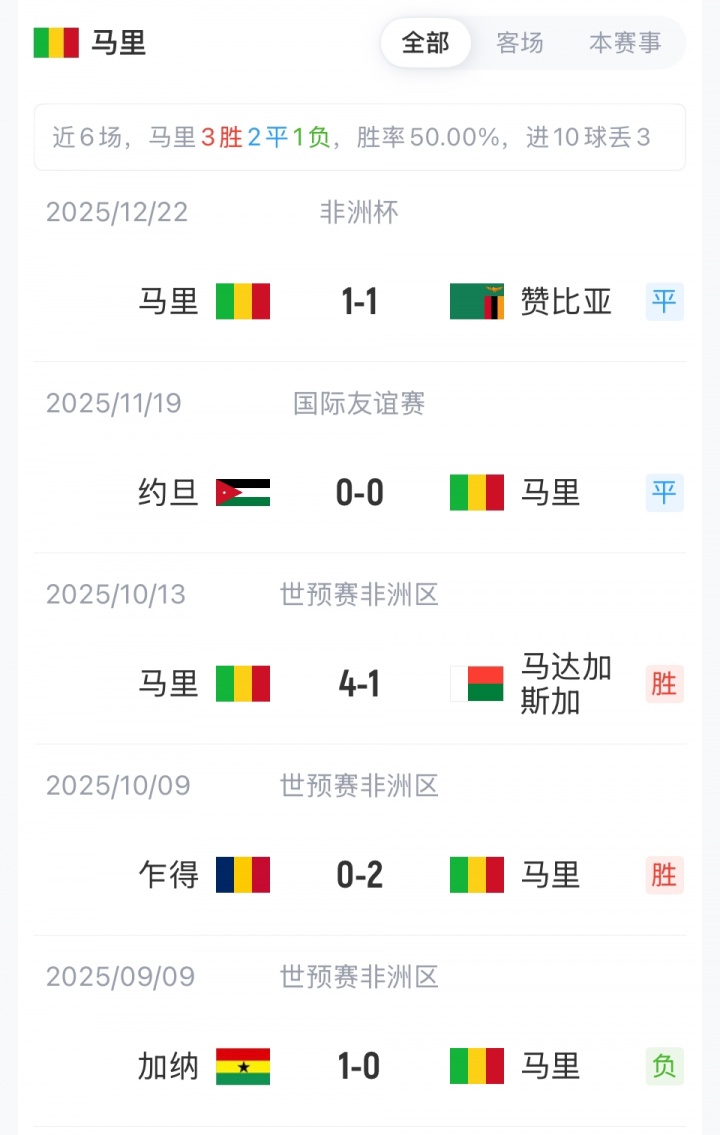
Task: Switch to the 客场 tab
Action: point(520,43)
